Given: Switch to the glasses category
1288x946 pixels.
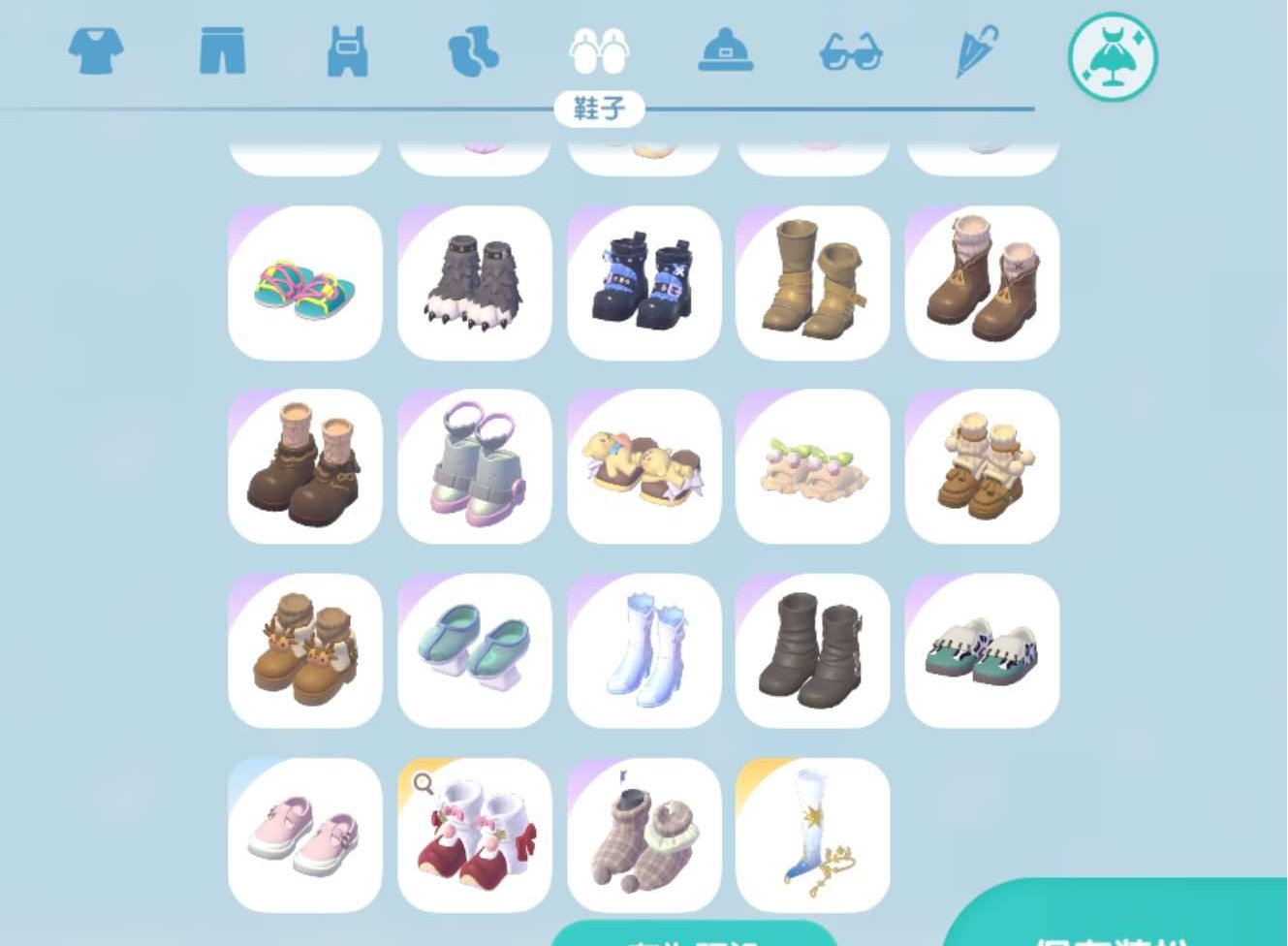Looking at the screenshot, I should tap(851, 51).
